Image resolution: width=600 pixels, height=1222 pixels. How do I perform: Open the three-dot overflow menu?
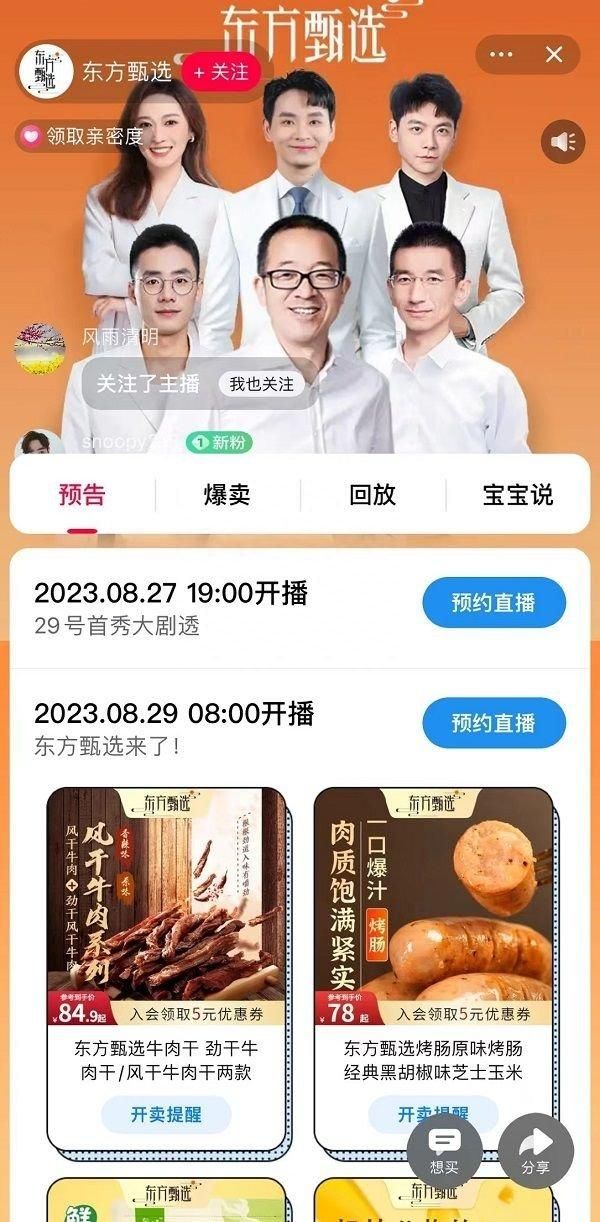(x=502, y=55)
